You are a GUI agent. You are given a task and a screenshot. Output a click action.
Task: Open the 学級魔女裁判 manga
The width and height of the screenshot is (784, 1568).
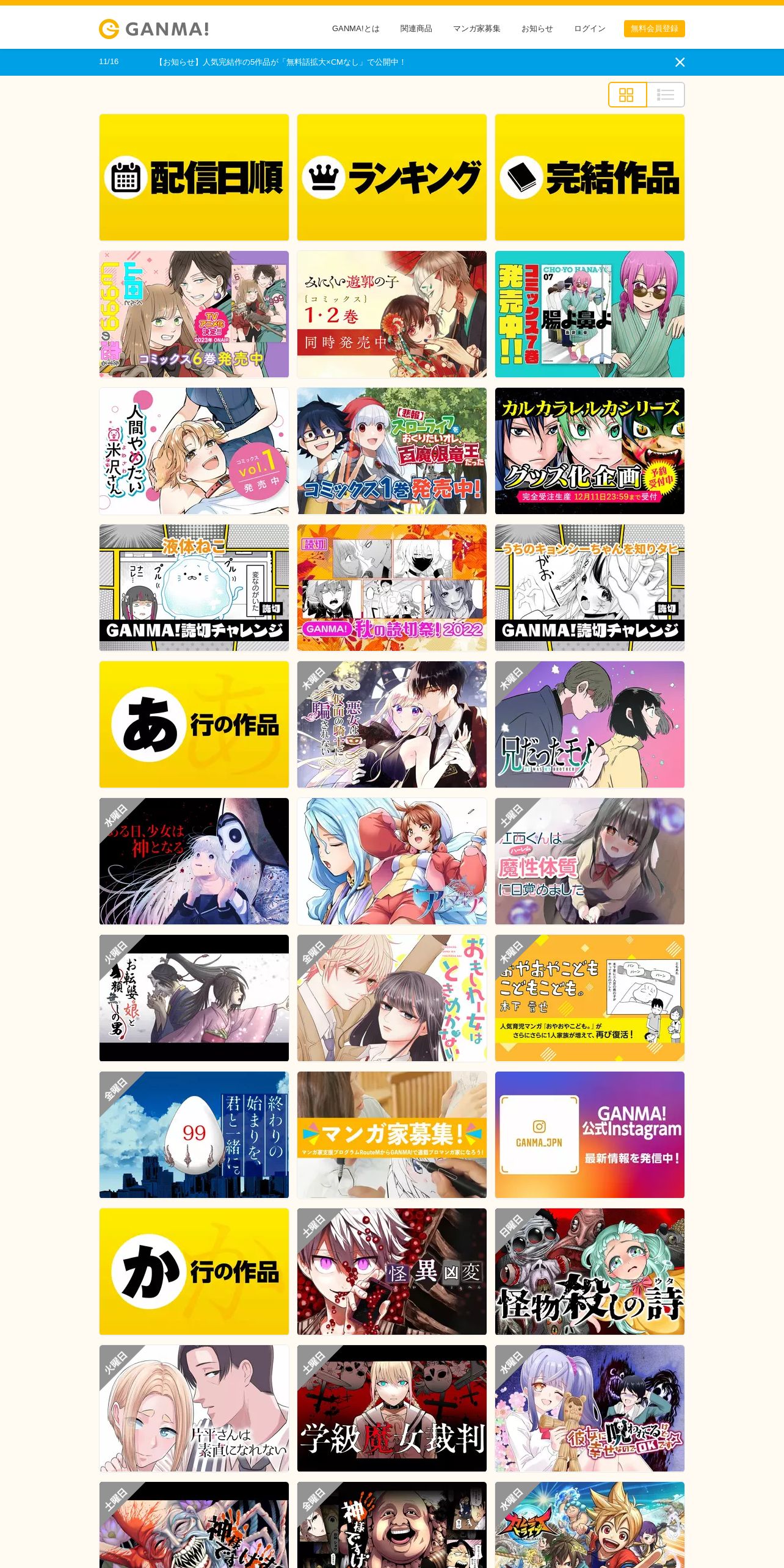click(392, 1408)
